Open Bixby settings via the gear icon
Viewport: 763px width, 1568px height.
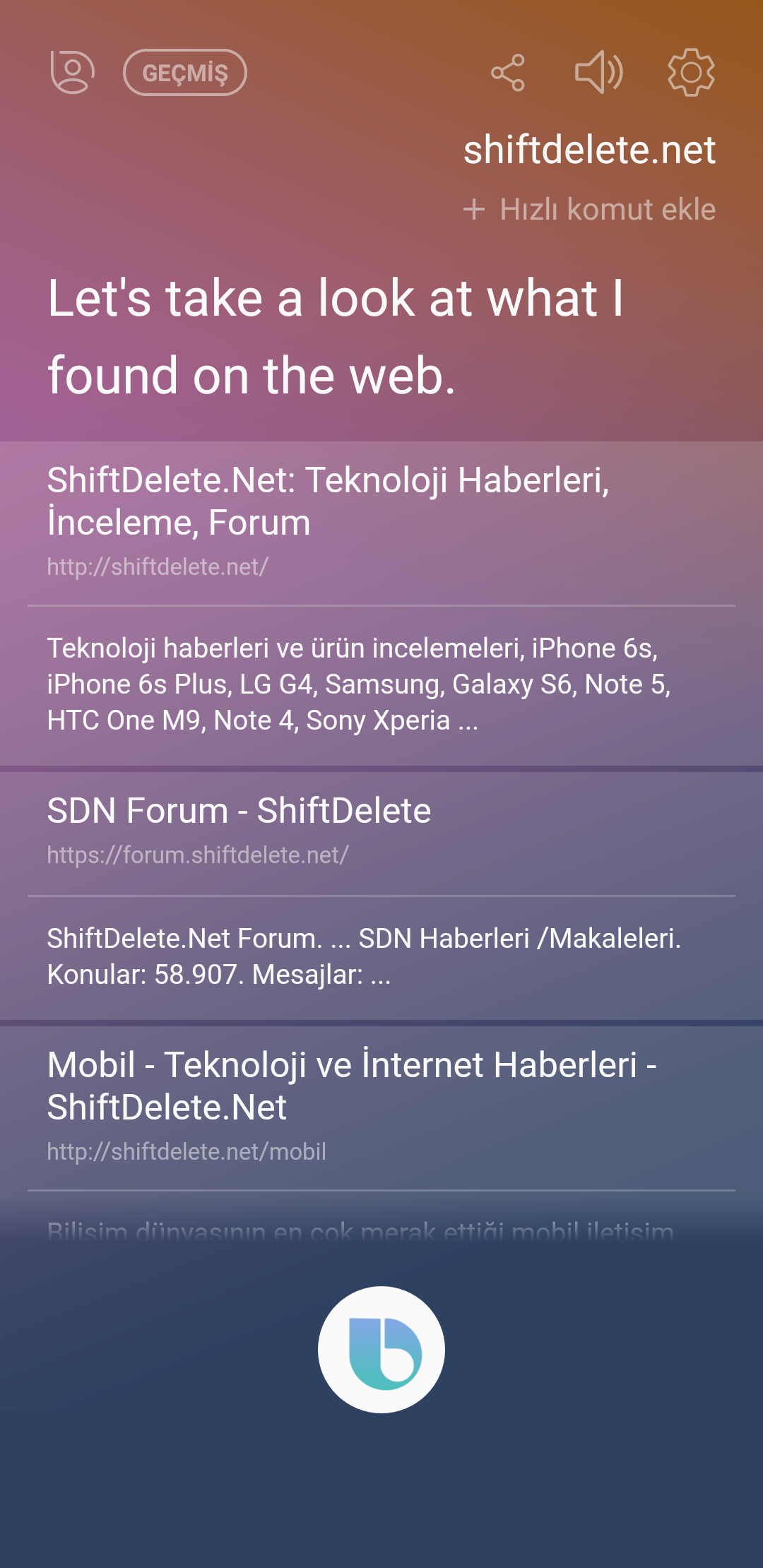point(689,73)
